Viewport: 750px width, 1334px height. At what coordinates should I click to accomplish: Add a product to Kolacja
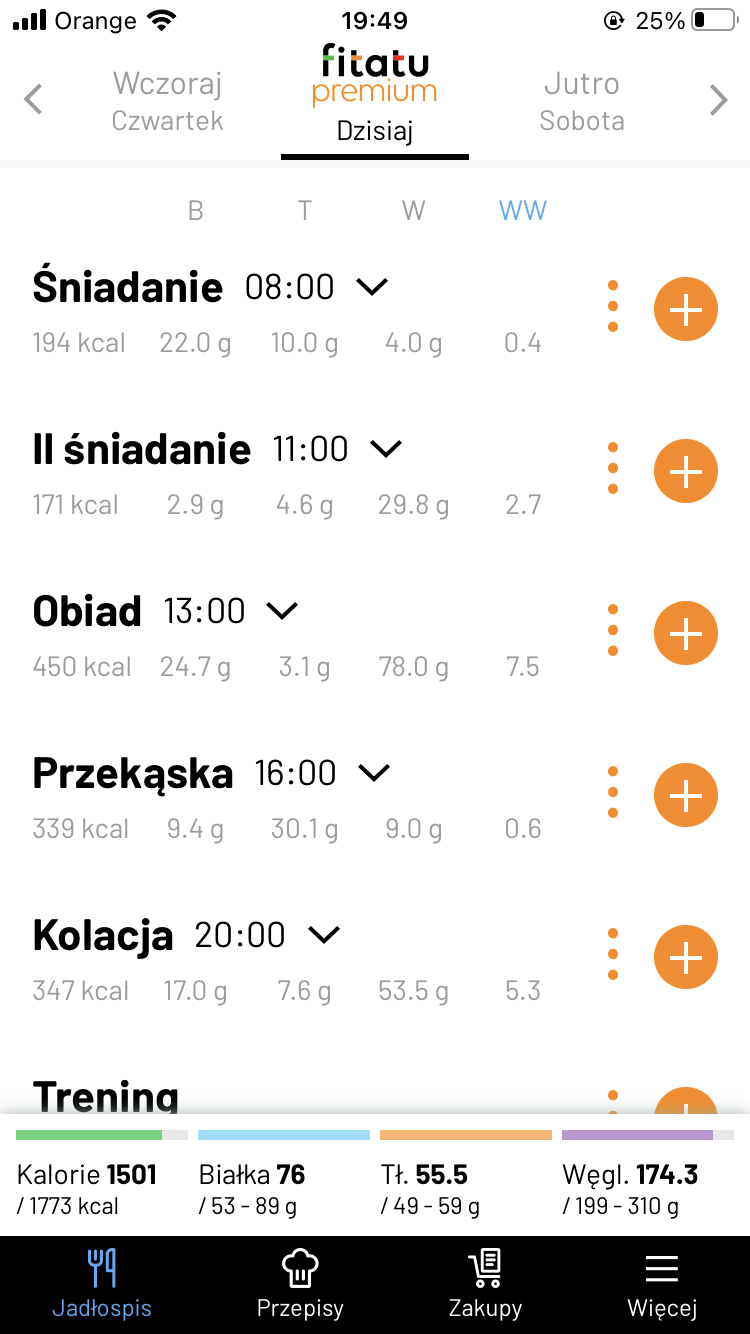point(685,958)
